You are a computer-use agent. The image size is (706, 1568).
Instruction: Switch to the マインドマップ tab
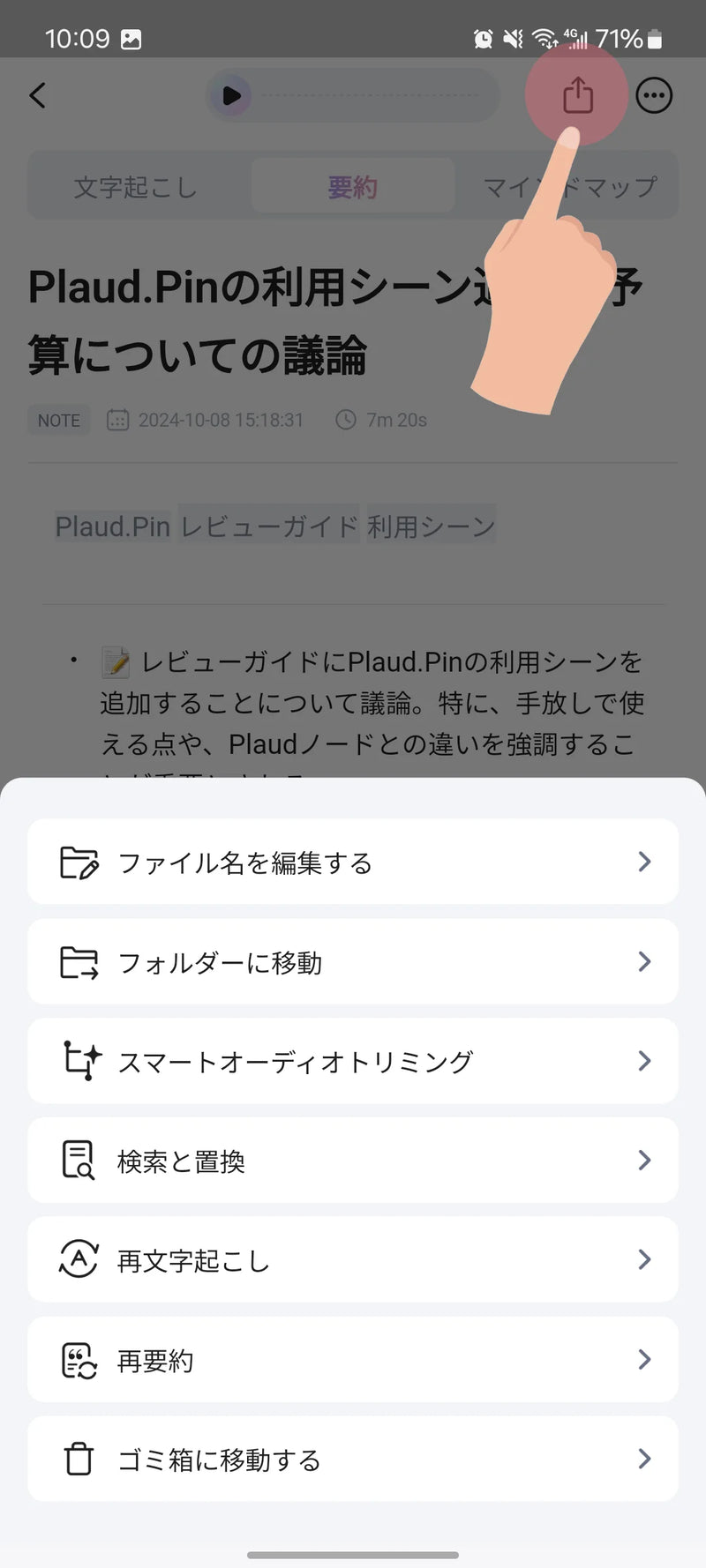[570, 187]
